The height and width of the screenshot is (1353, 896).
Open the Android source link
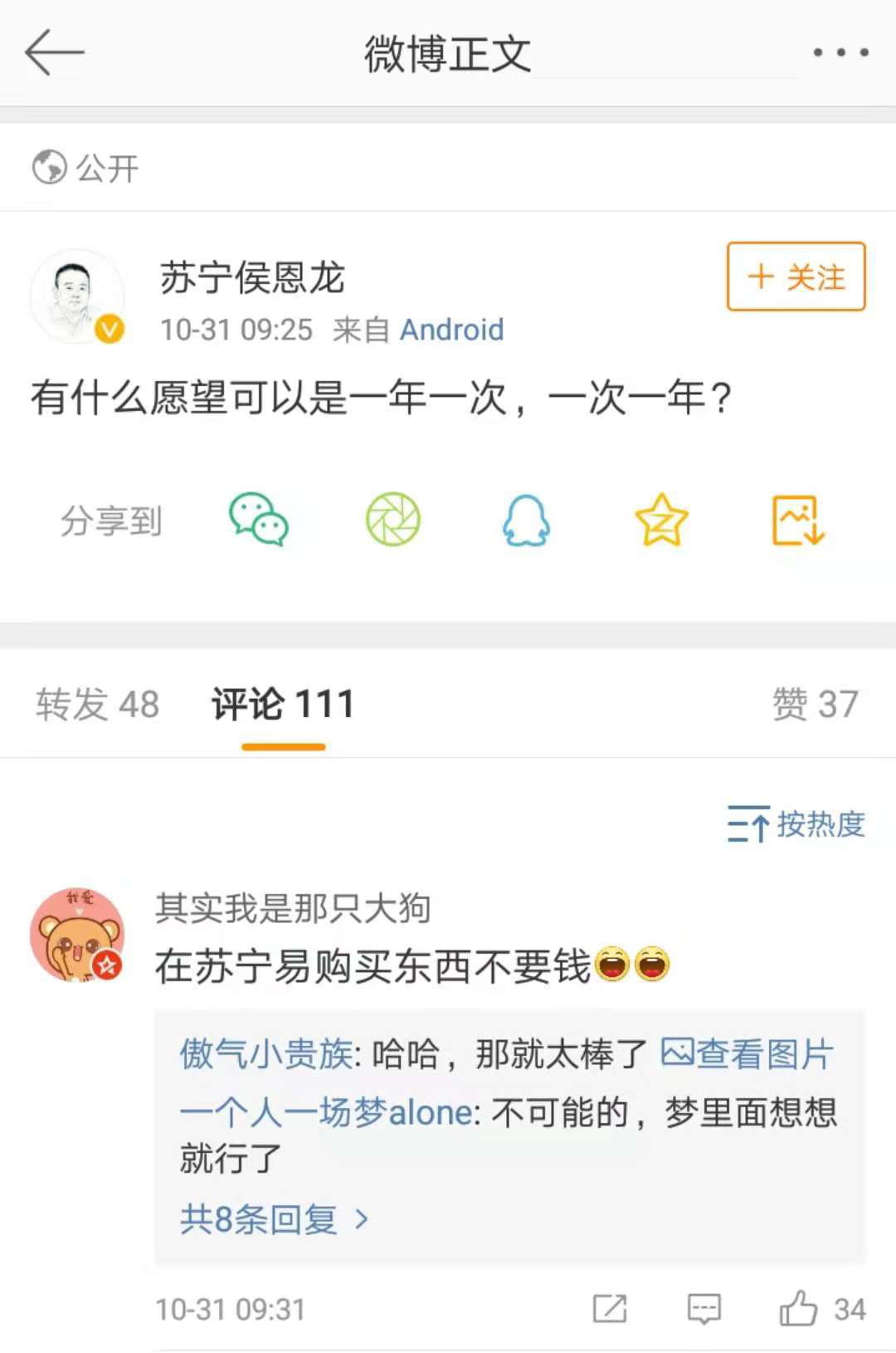(x=451, y=330)
